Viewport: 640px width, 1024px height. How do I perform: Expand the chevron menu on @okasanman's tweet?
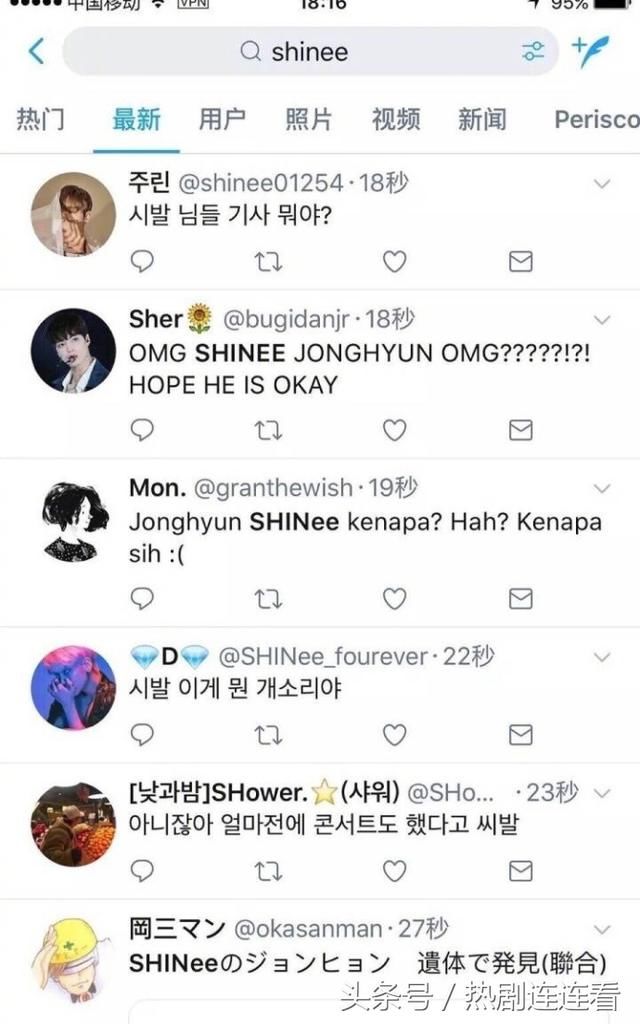coord(602,929)
